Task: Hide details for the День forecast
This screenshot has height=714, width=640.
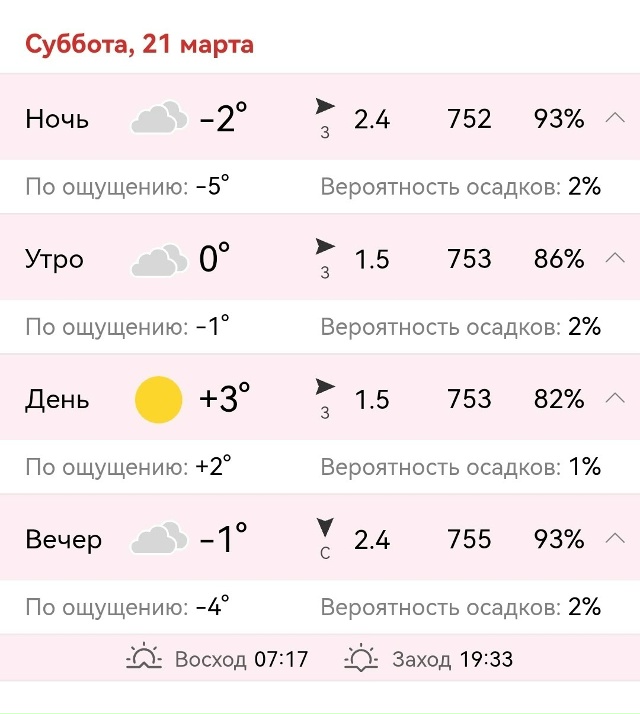Action: [615, 399]
